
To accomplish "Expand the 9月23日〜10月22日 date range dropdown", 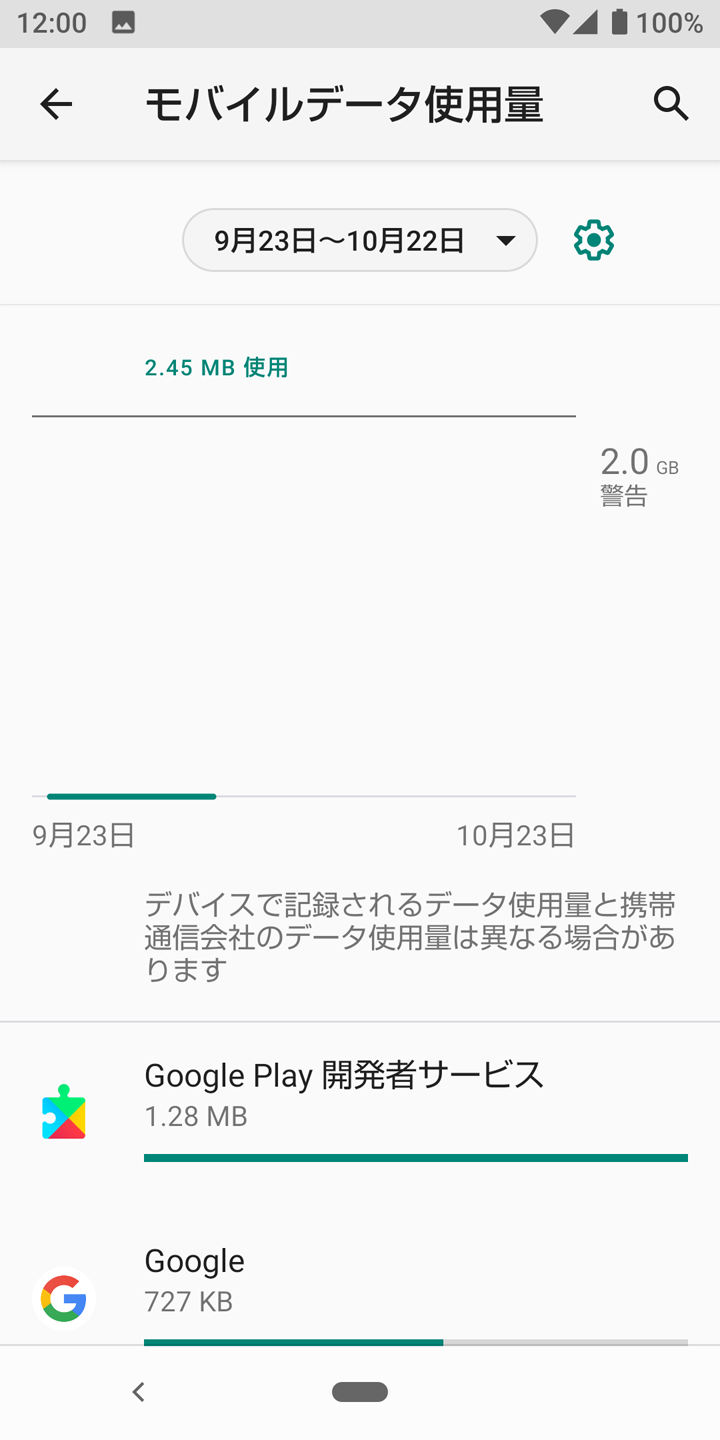I will coord(360,240).
